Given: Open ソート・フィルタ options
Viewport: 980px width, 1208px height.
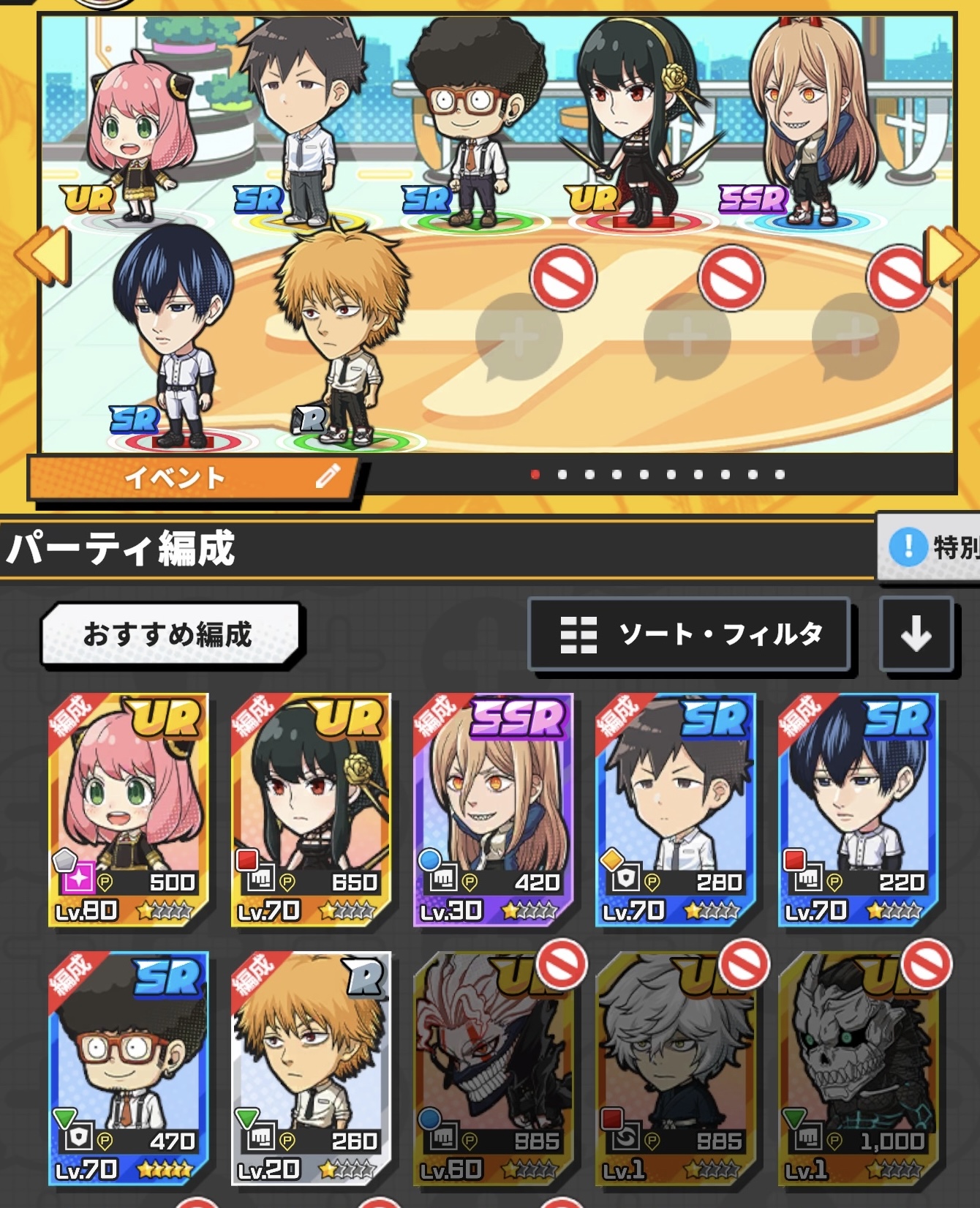Looking at the screenshot, I should [x=689, y=634].
